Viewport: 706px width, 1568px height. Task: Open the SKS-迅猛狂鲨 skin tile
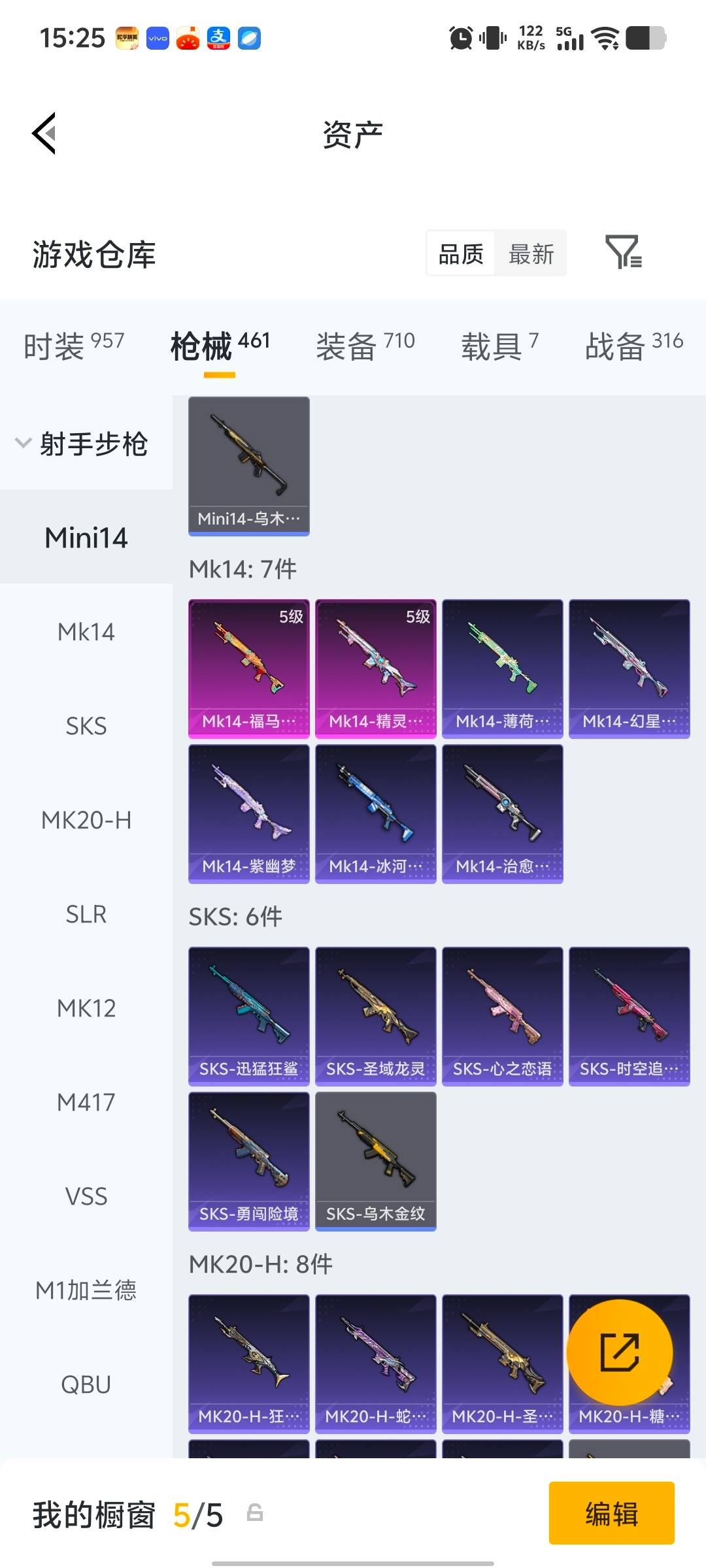pyautogui.click(x=248, y=1016)
